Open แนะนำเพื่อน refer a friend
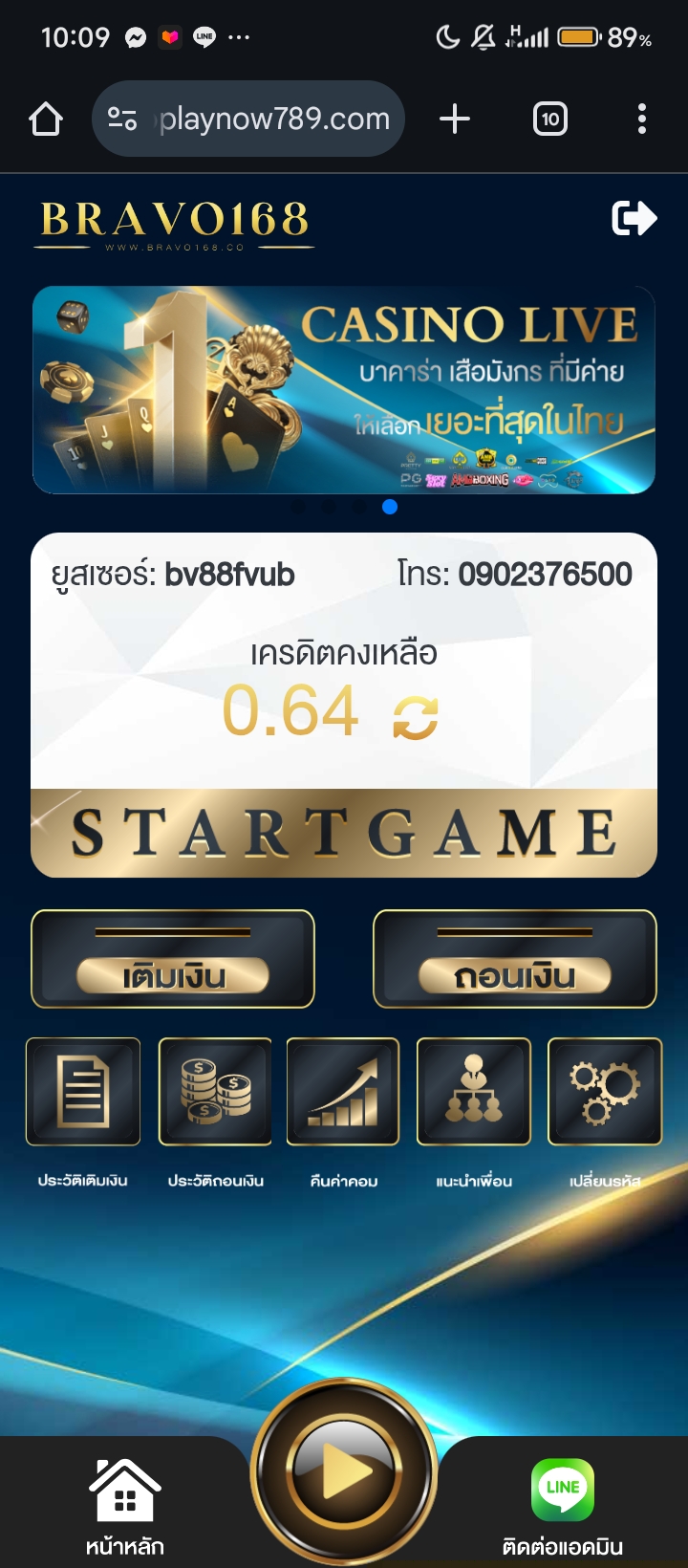The width and height of the screenshot is (688, 1568). tap(474, 1092)
